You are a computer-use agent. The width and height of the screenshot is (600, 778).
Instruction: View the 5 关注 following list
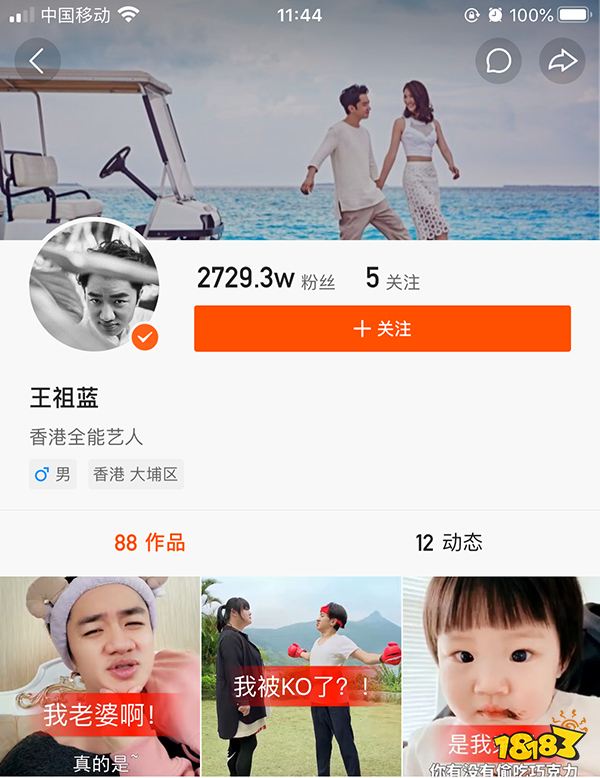tap(392, 280)
